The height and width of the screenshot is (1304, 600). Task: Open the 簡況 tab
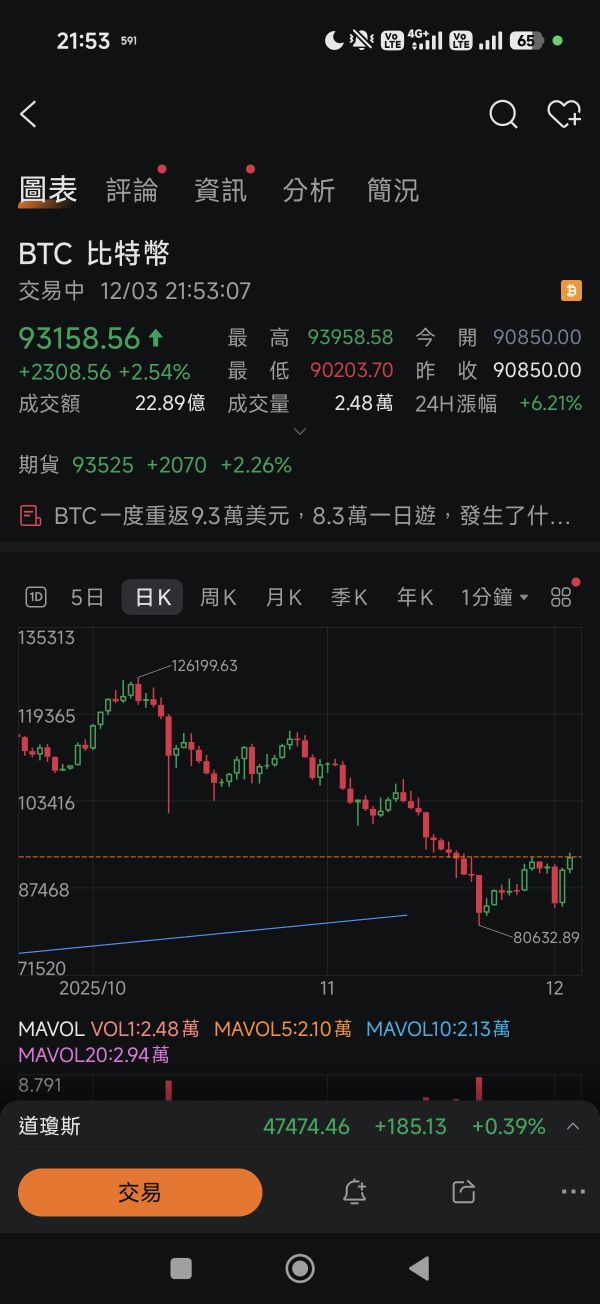point(393,190)
